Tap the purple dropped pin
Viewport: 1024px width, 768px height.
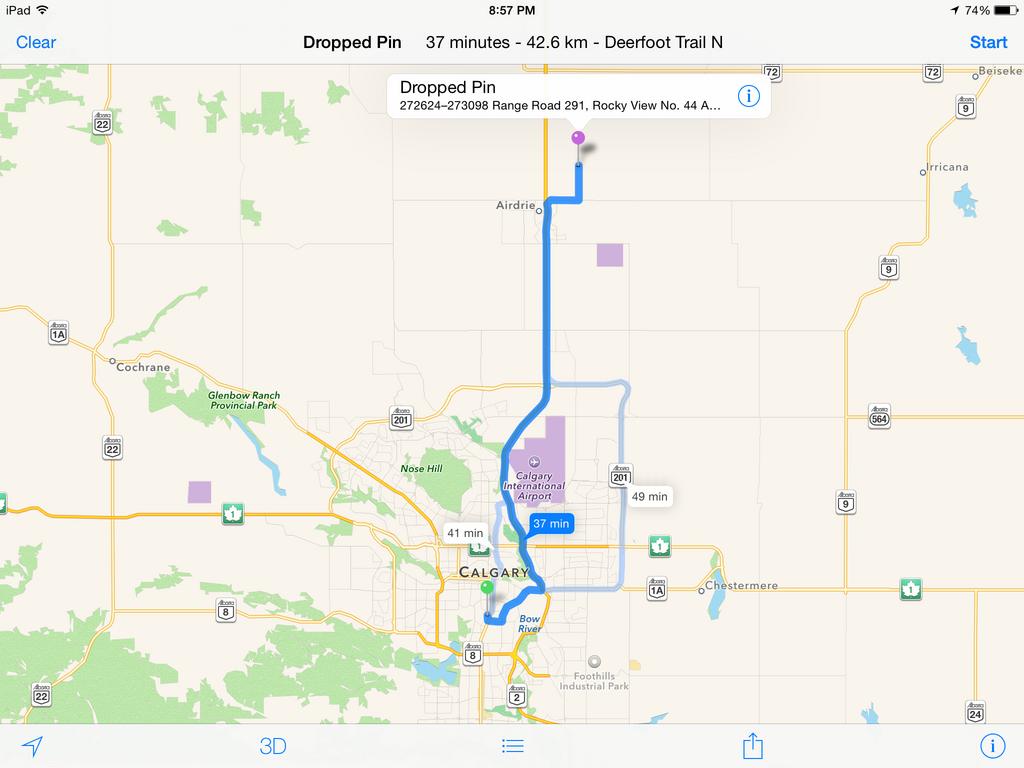click(x=578, y=139)
